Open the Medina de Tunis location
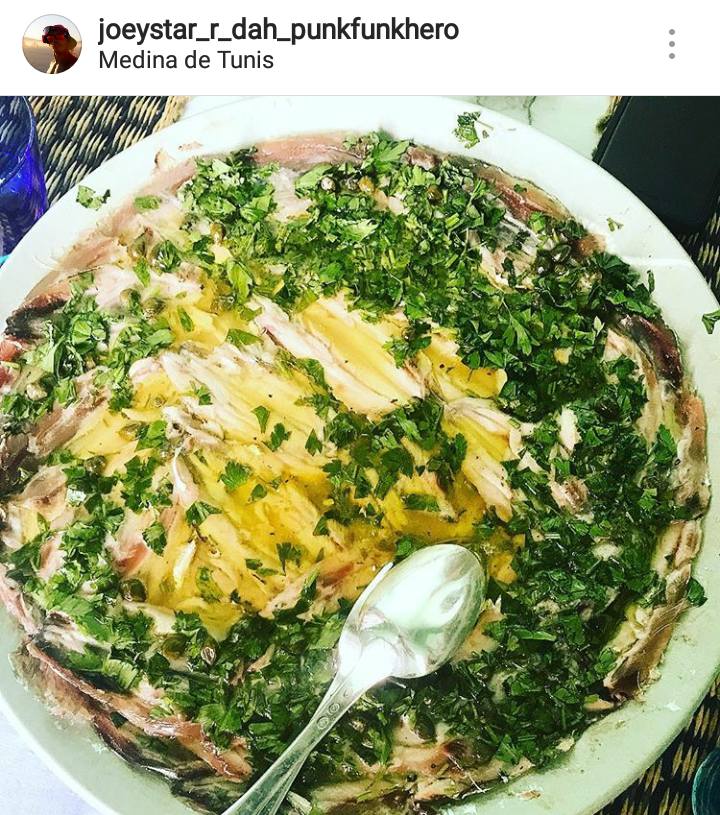Screen dimensions: 720x815 point(186,60)
